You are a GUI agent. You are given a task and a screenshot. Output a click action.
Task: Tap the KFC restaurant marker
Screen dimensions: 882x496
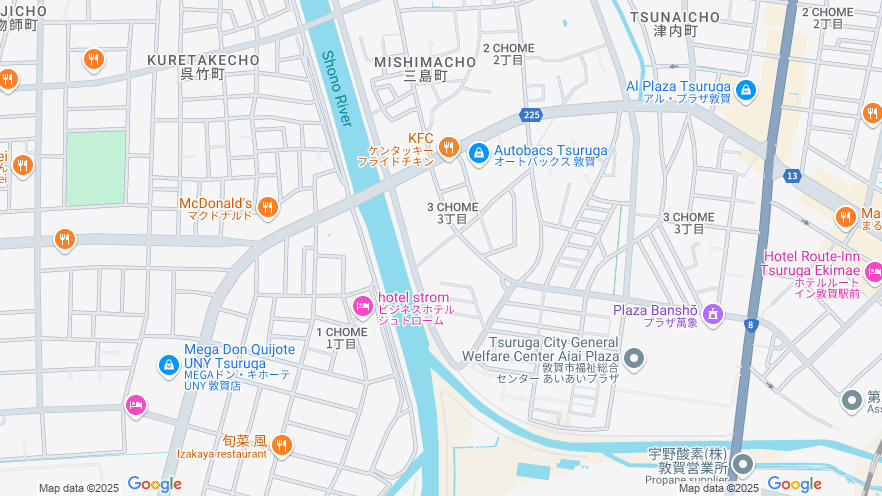pos(449,148)
